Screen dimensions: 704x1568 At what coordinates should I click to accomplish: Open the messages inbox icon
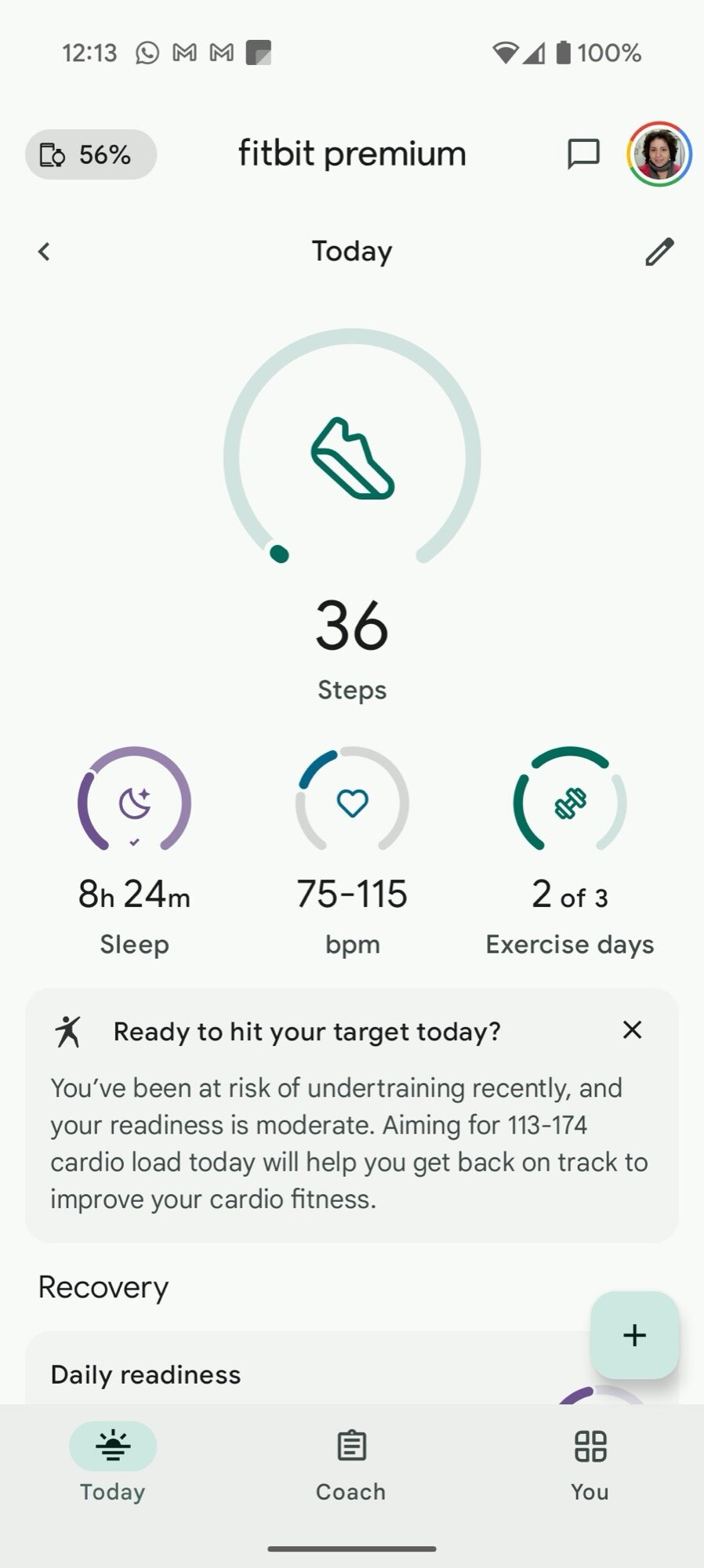(x=582, y=154)
